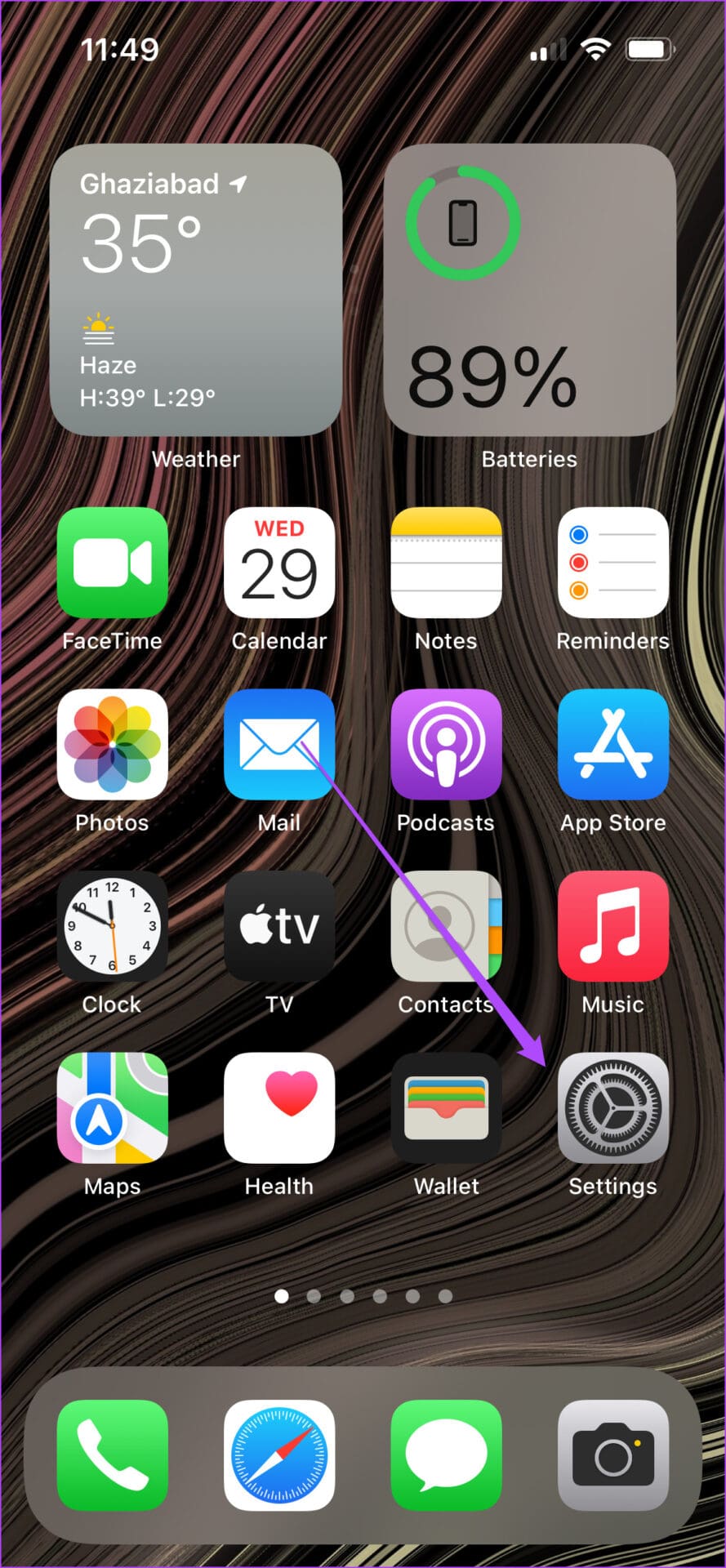Screen dimensions: 726x1568
Task: Launch Safari from the dock
Action: (279, 1455)
